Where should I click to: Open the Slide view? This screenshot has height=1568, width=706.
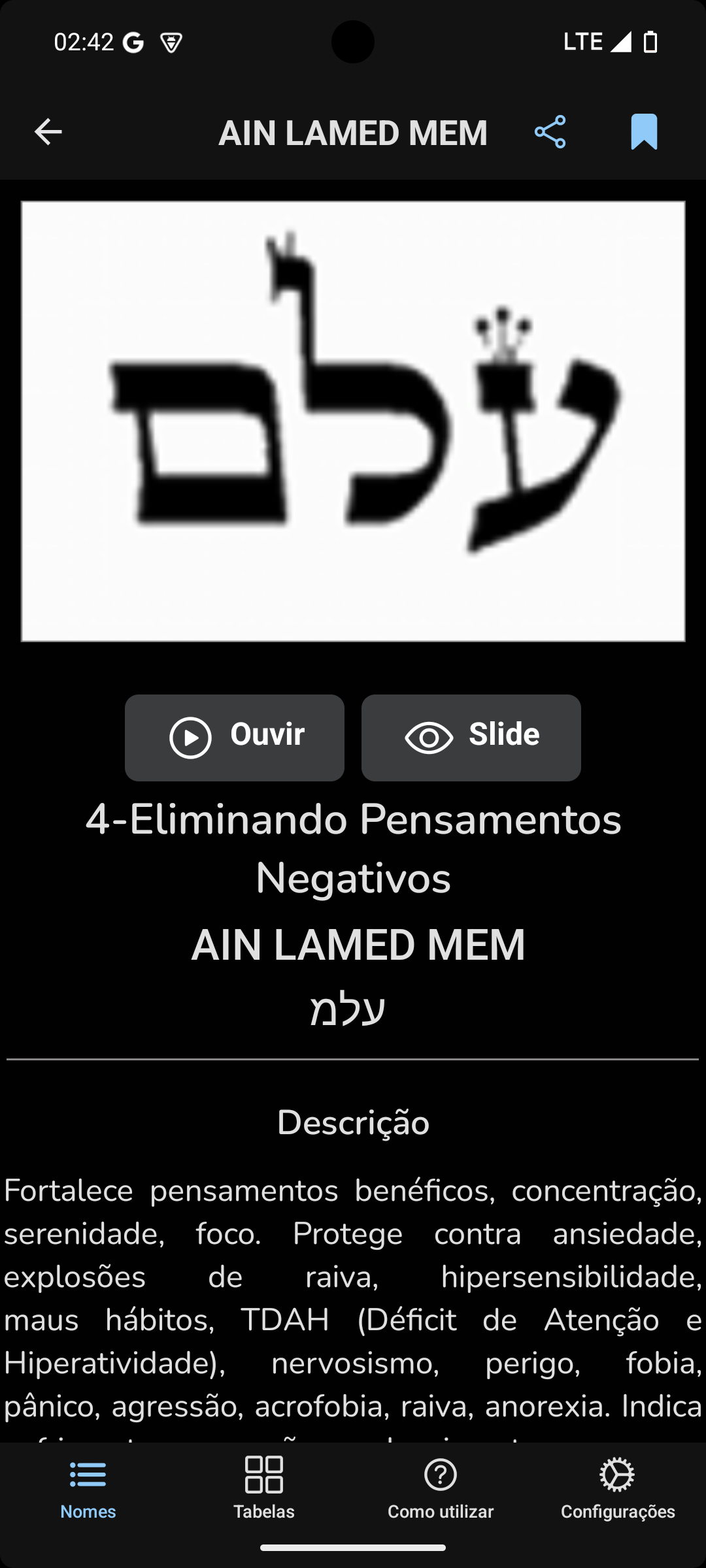471,738
